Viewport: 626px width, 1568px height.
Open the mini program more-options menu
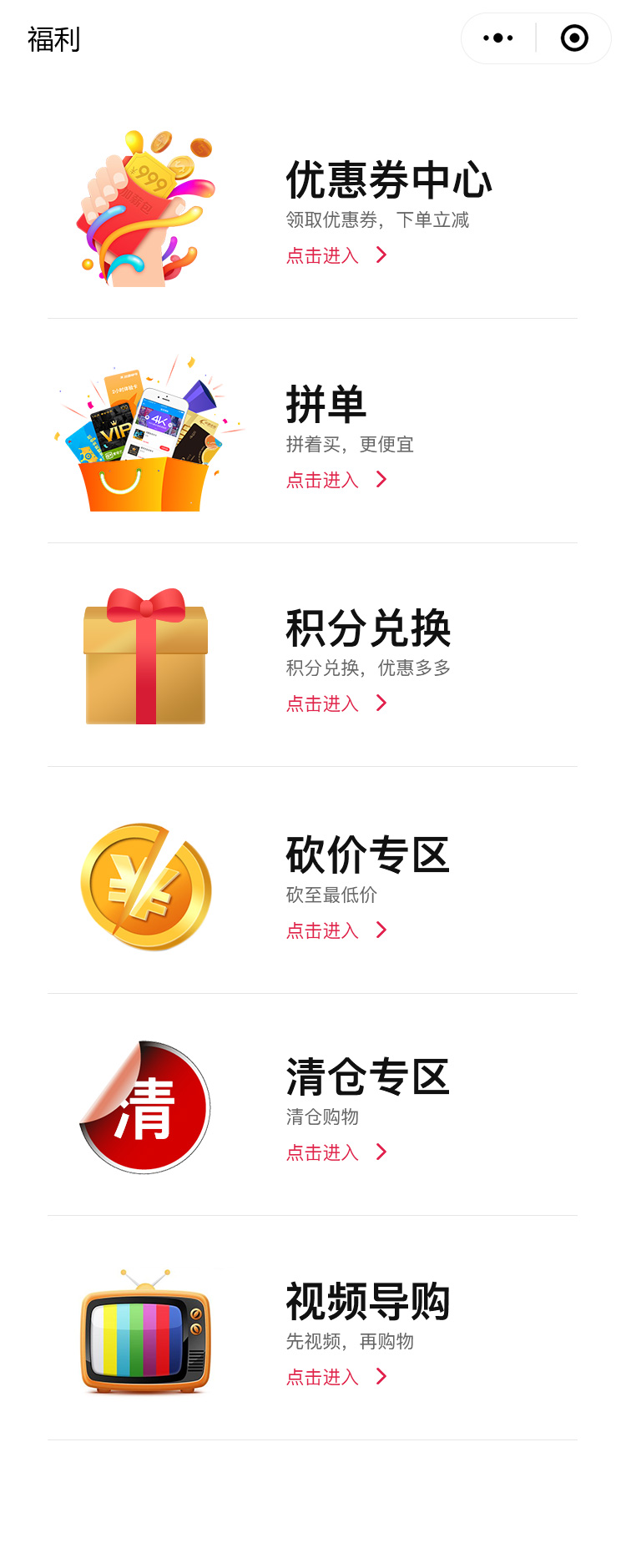tap(498, 38)
